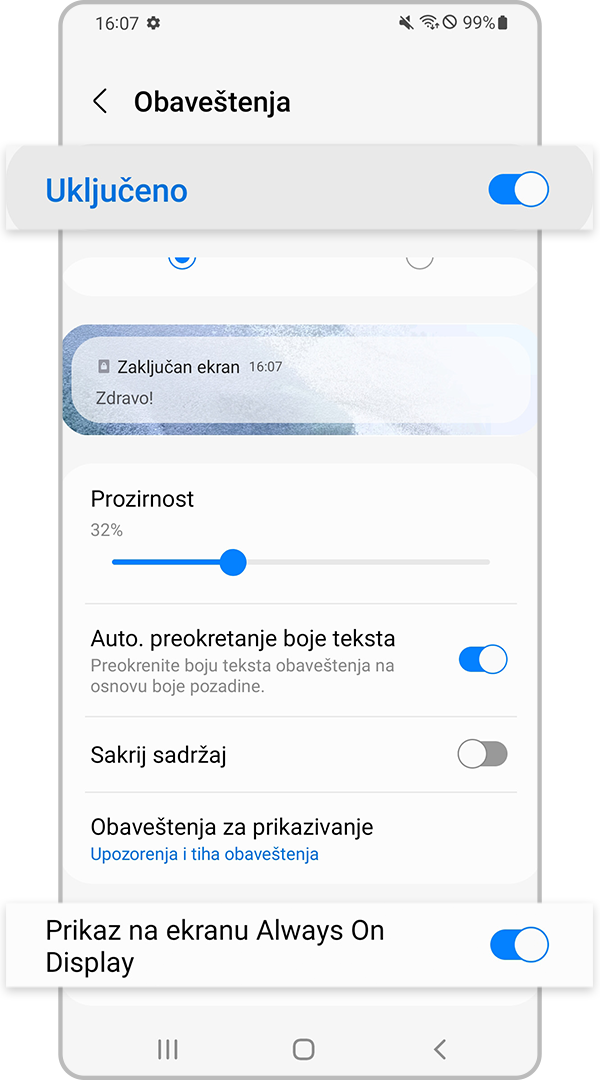
Task: Disable Auto. preokretanje boje teksta
Action: click(x=483, y=659)
